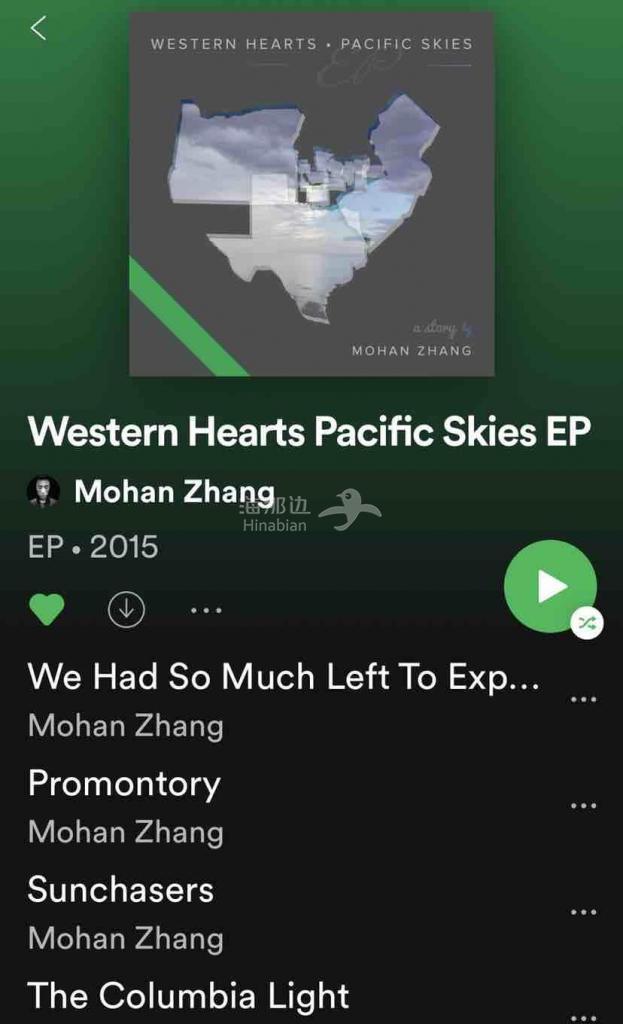This screenshot has height=1024, width=623.
Task: Go back using the top-left arrow
Action: [x=38, y=28]
